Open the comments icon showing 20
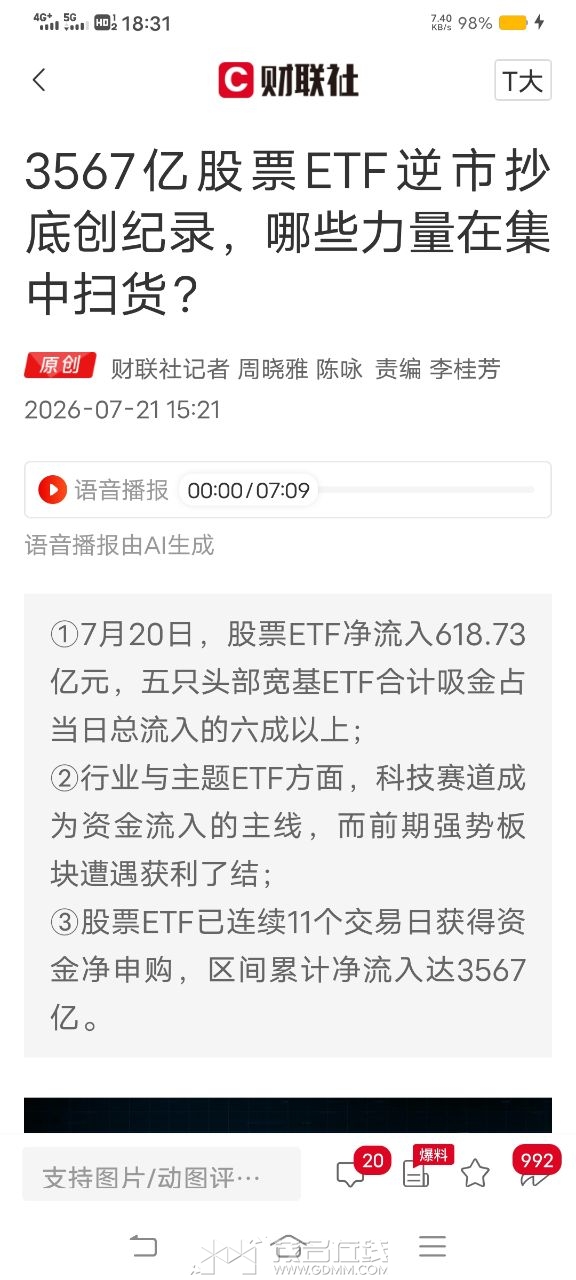Screen dimensions: 576x1280 pos(350,1174)
